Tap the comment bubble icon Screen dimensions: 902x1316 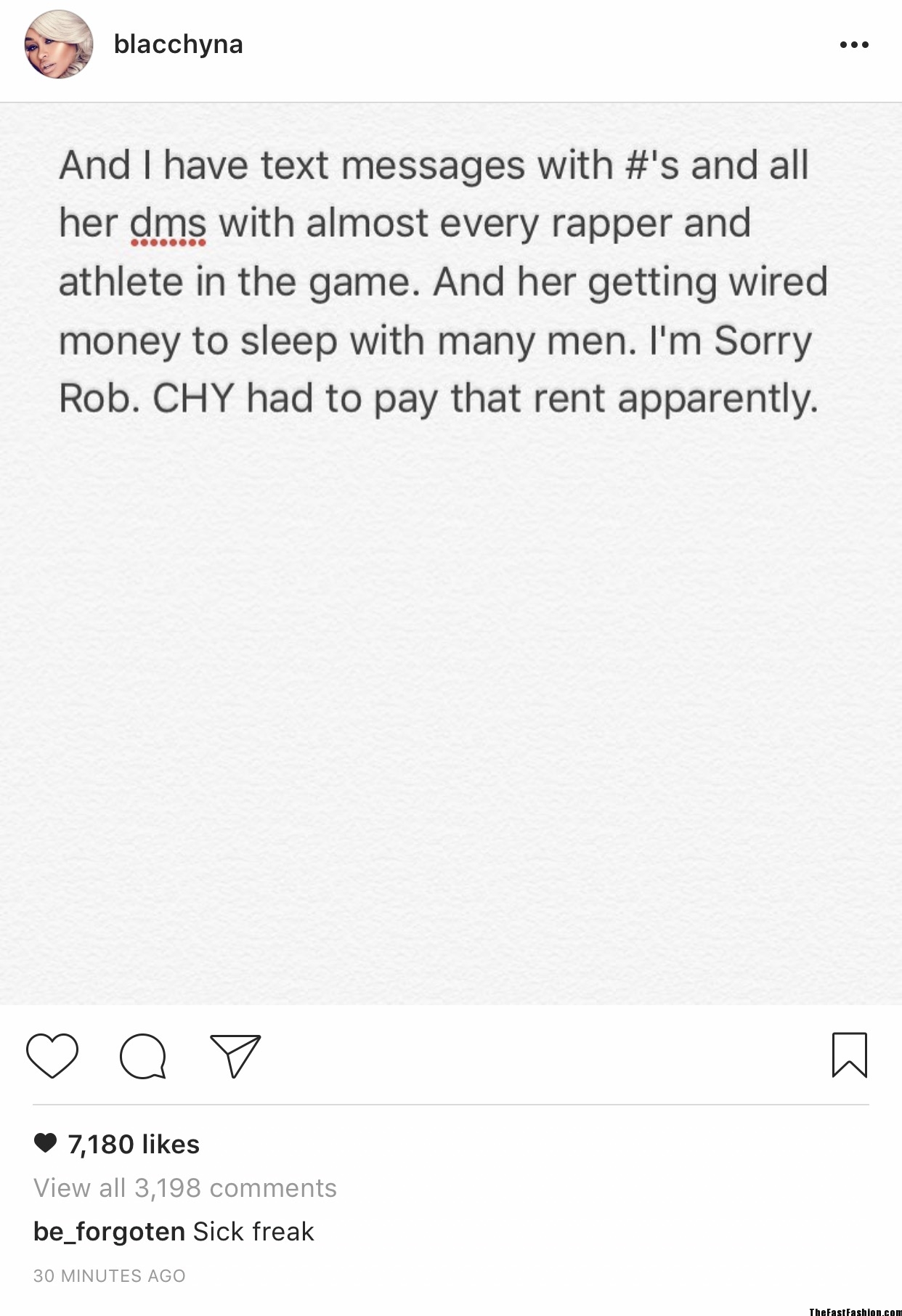[143, 1055]
